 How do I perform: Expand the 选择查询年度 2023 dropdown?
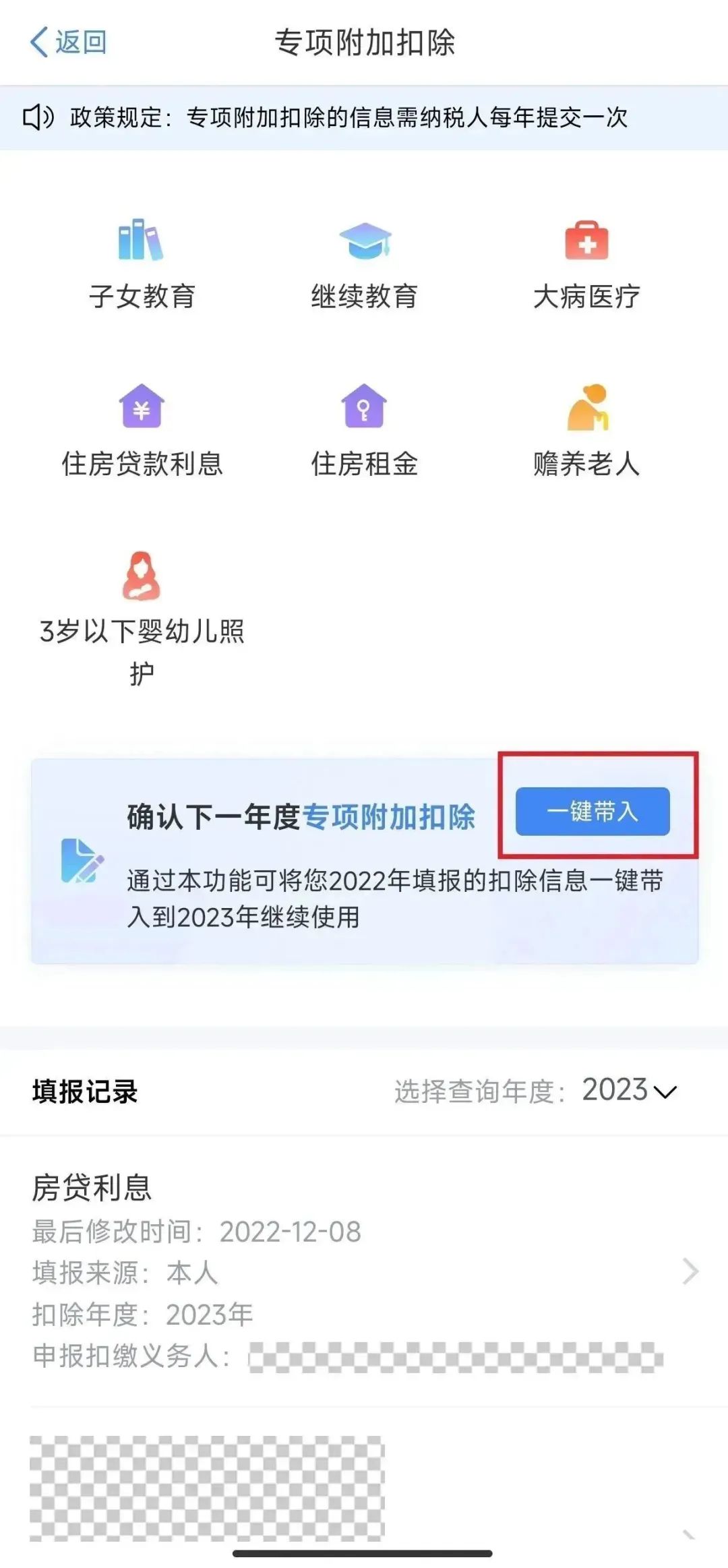(629, 1090)
